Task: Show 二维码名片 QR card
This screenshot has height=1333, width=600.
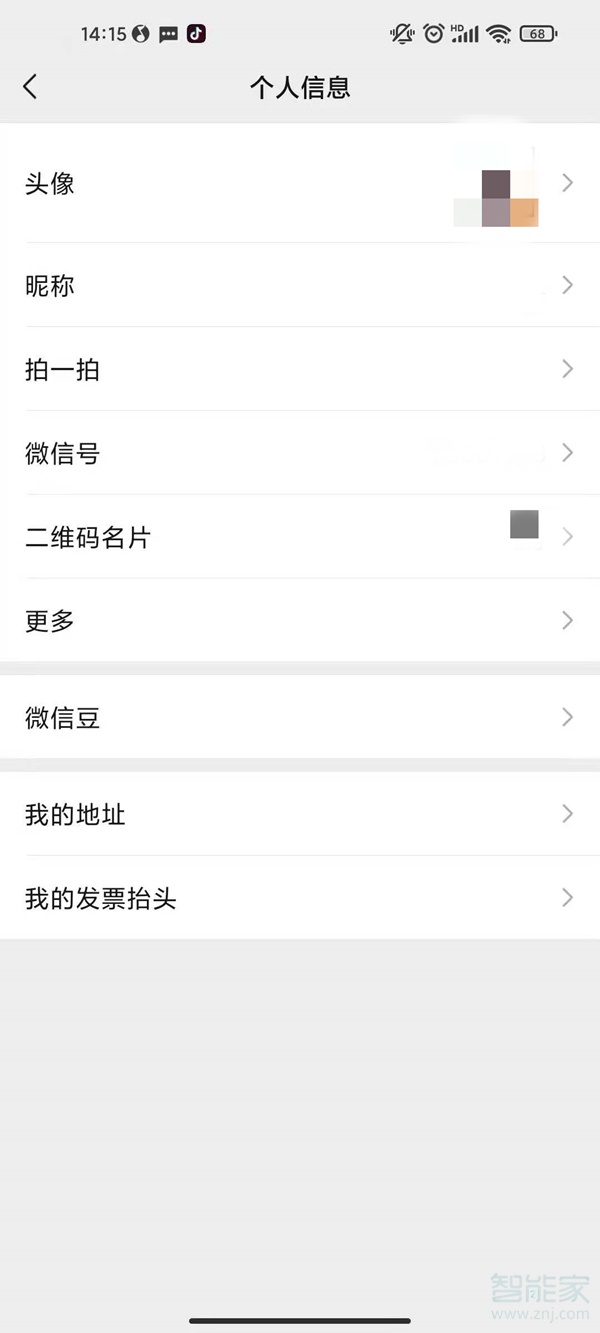Action: pyautogui.click(x=300, y=538)
